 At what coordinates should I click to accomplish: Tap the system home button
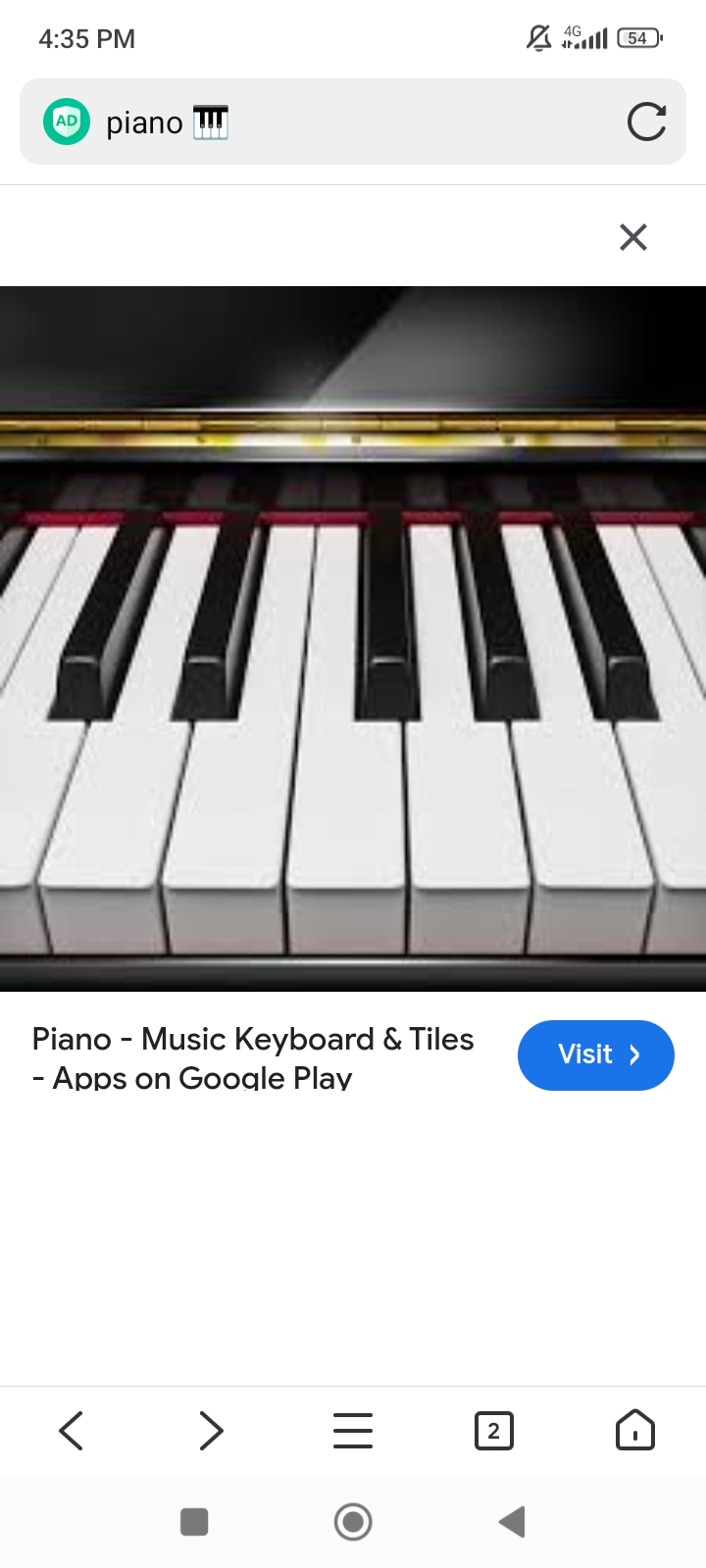tap(353, 1522)
